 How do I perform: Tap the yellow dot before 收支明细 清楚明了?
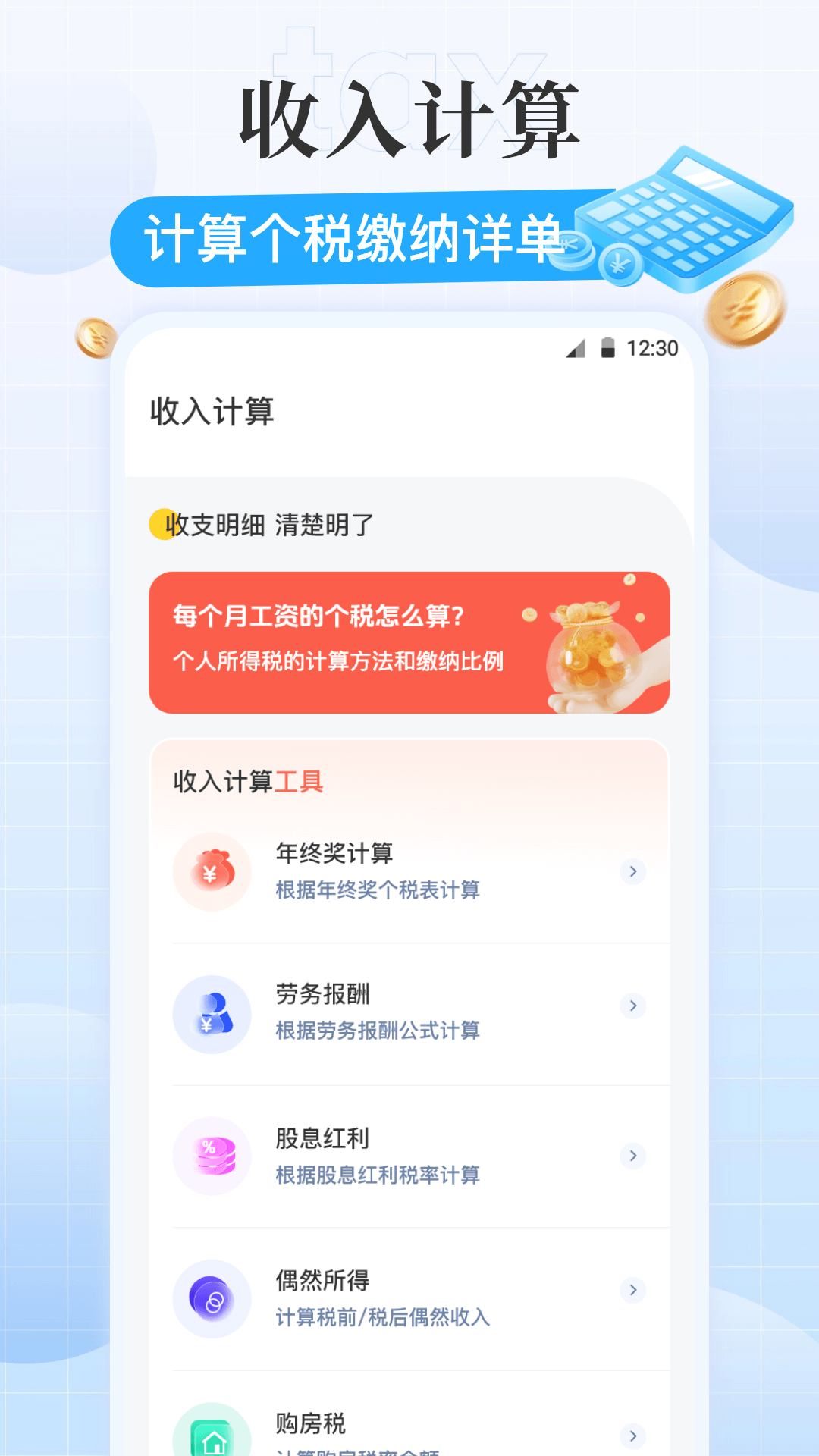coord(158,525)
